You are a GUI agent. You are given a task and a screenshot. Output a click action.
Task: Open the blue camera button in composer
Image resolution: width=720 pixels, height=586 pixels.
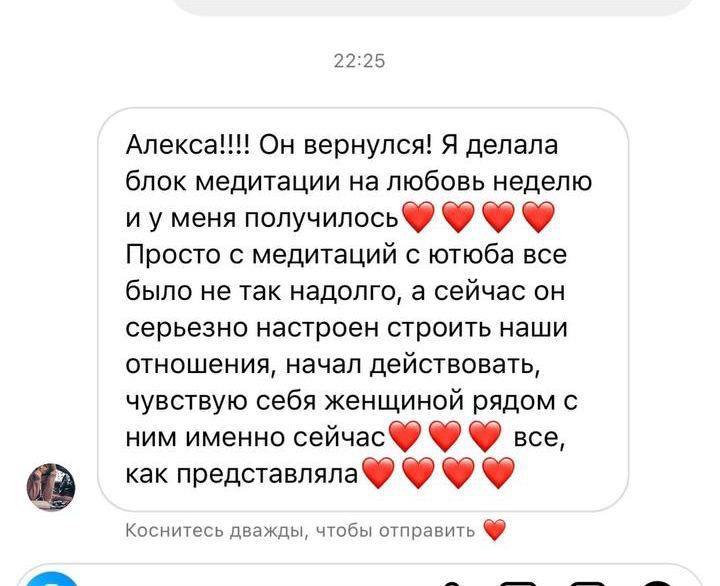point(52,579)
